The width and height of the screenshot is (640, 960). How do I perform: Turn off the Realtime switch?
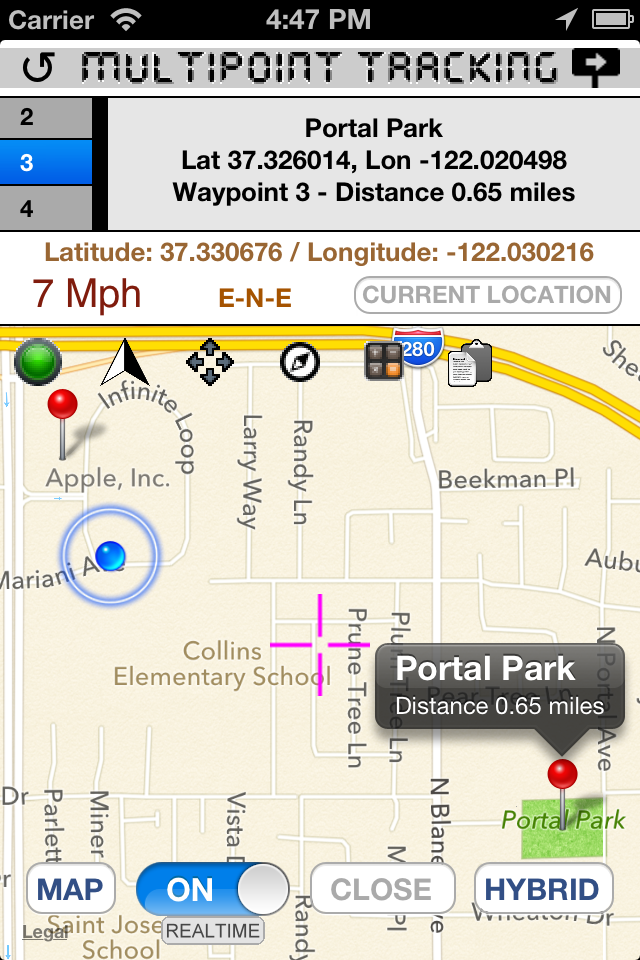click(x=212, y=888)
